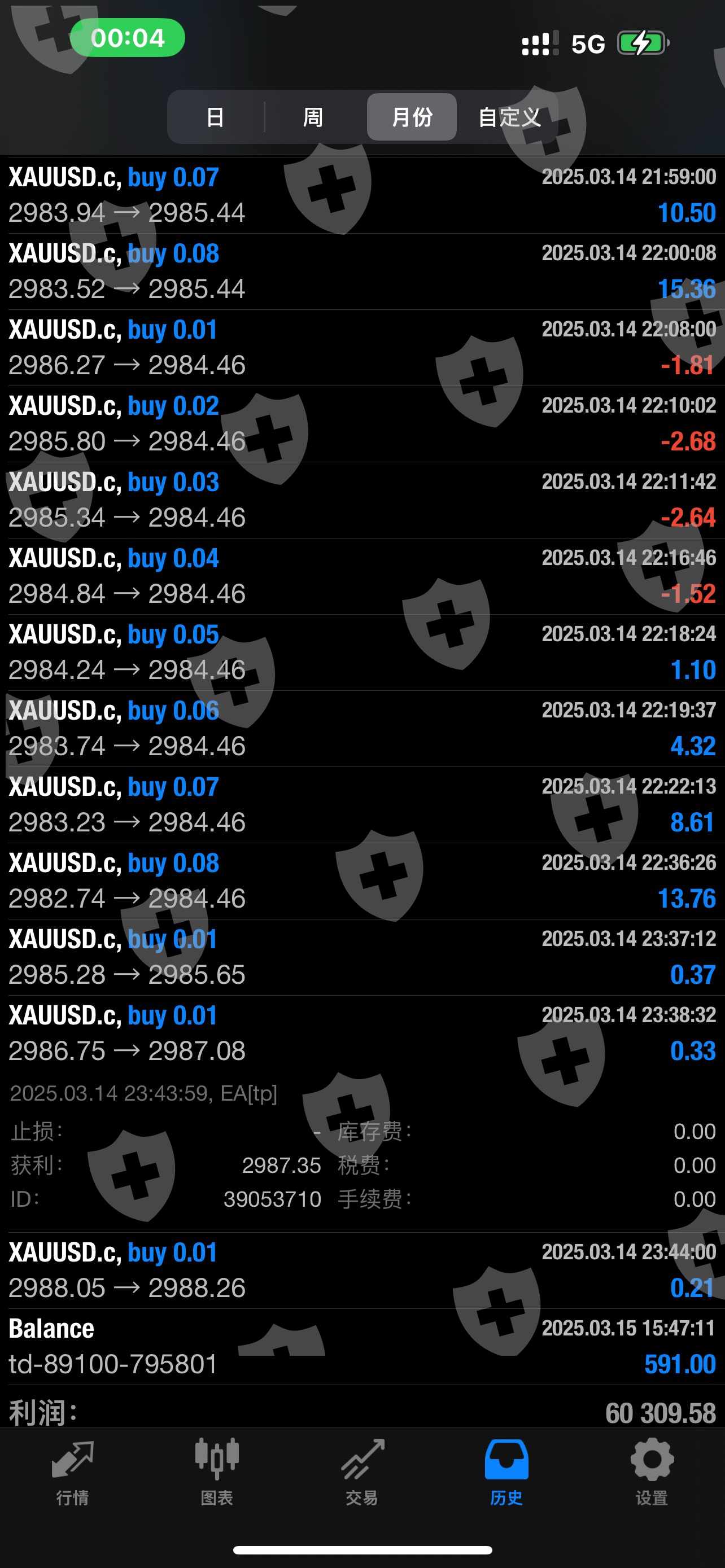This screenshot has height=1568, width=725.
Task: Collapse the expanded trade at 23:38:32
Action: tap(362, 1033)
